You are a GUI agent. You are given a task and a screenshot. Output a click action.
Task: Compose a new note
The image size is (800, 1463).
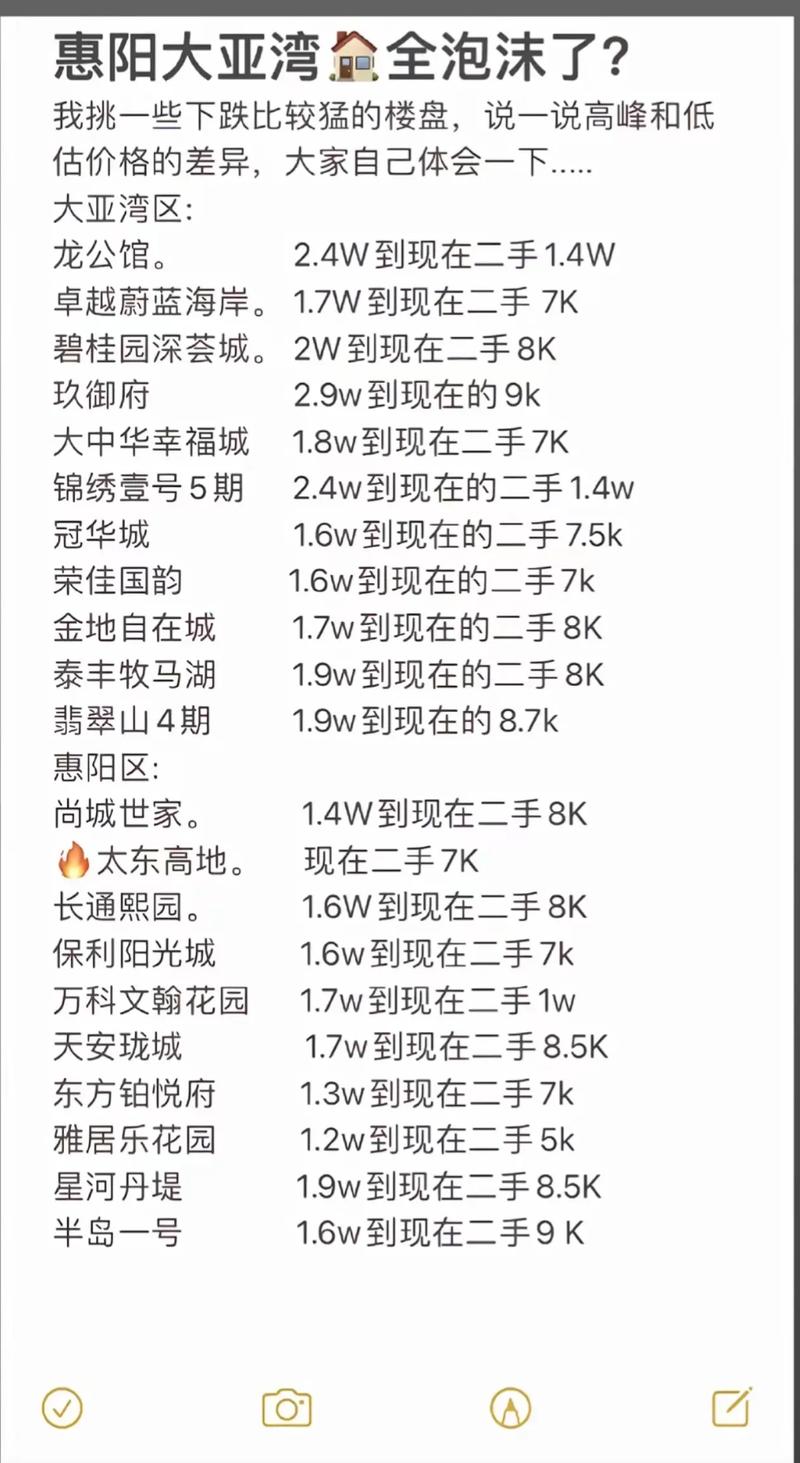pos(732,1407)
